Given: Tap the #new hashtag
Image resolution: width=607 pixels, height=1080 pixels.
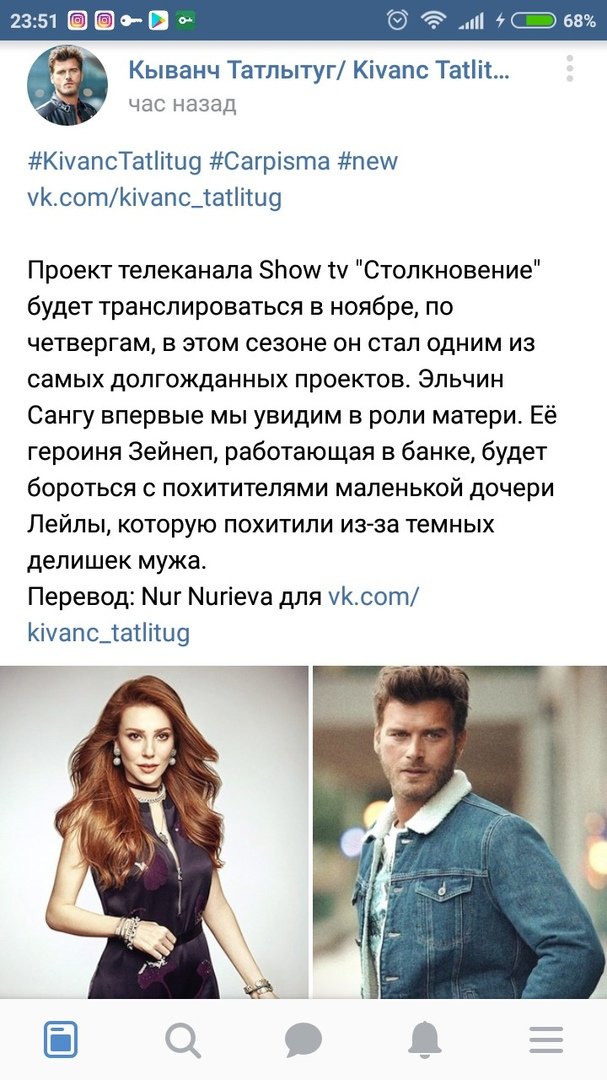Looking at the screenshot, I should point(367,162).
